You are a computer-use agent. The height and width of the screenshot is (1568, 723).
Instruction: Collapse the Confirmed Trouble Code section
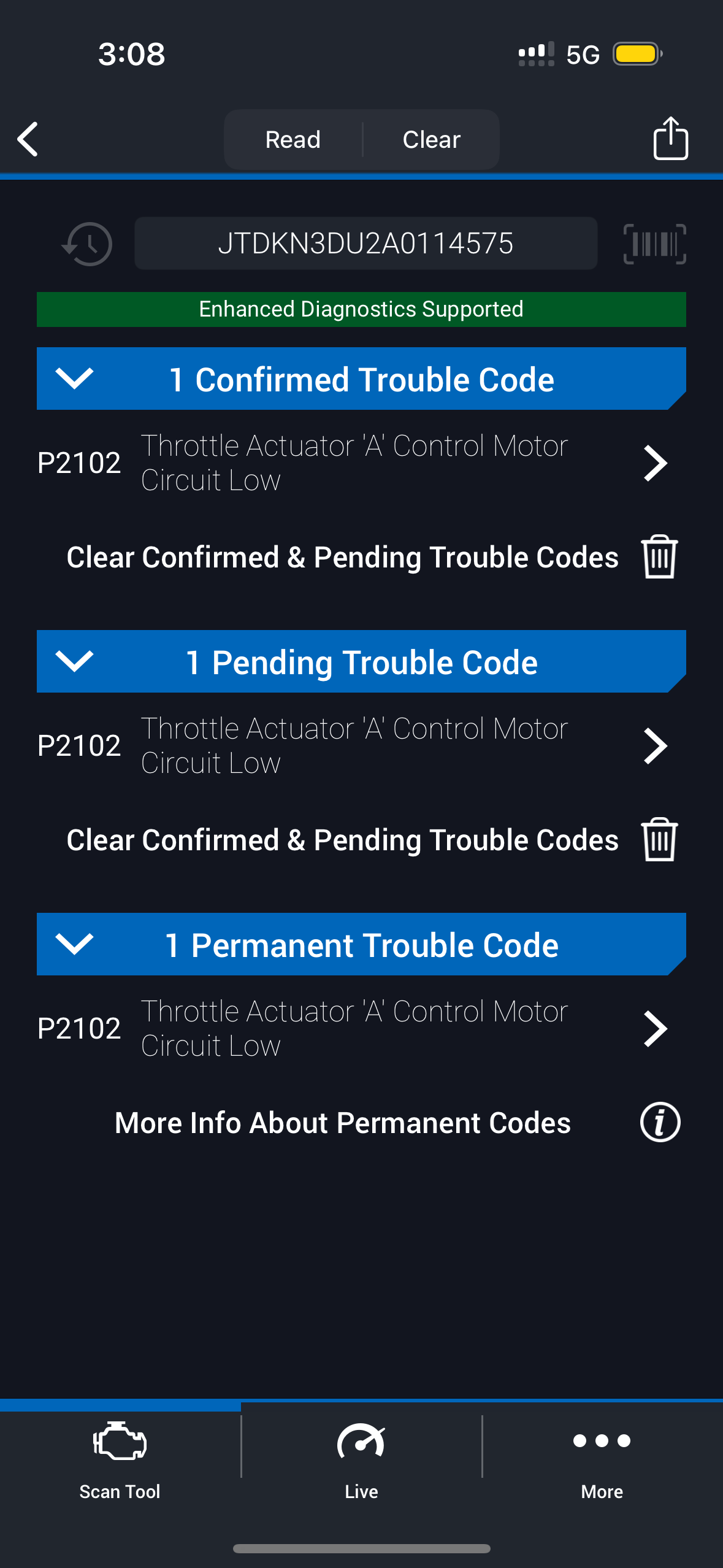pyautogui.click(x=74, y=379)
